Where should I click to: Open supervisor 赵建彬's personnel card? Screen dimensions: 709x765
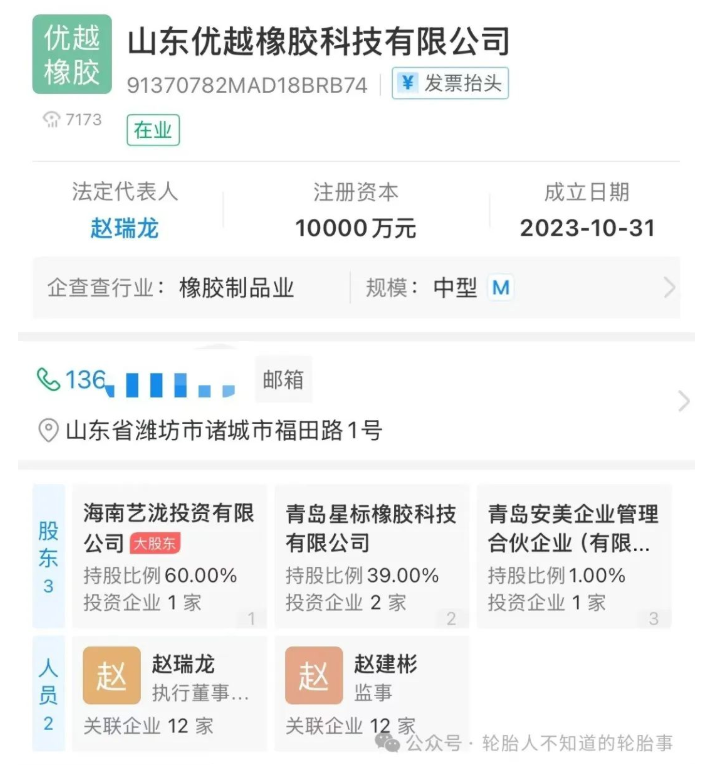pos(371,694)
